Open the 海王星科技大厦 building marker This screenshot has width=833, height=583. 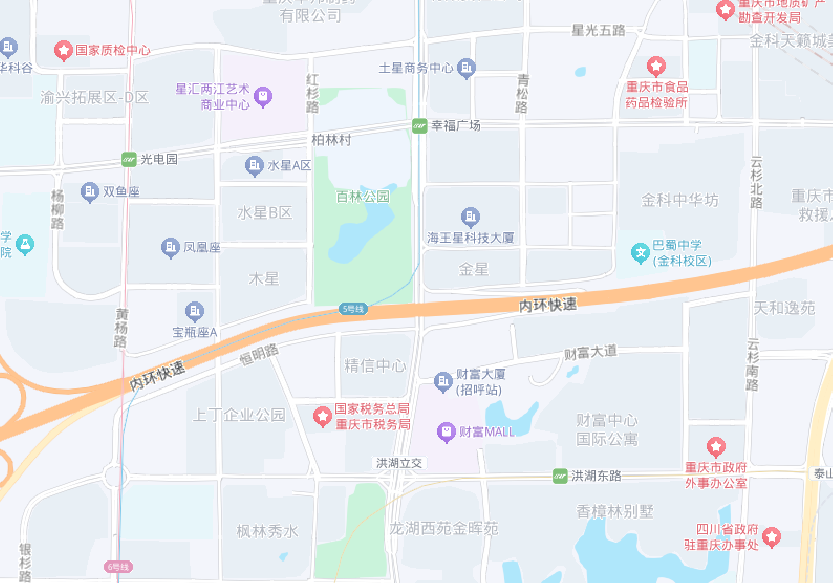click(x=470, y=216)
